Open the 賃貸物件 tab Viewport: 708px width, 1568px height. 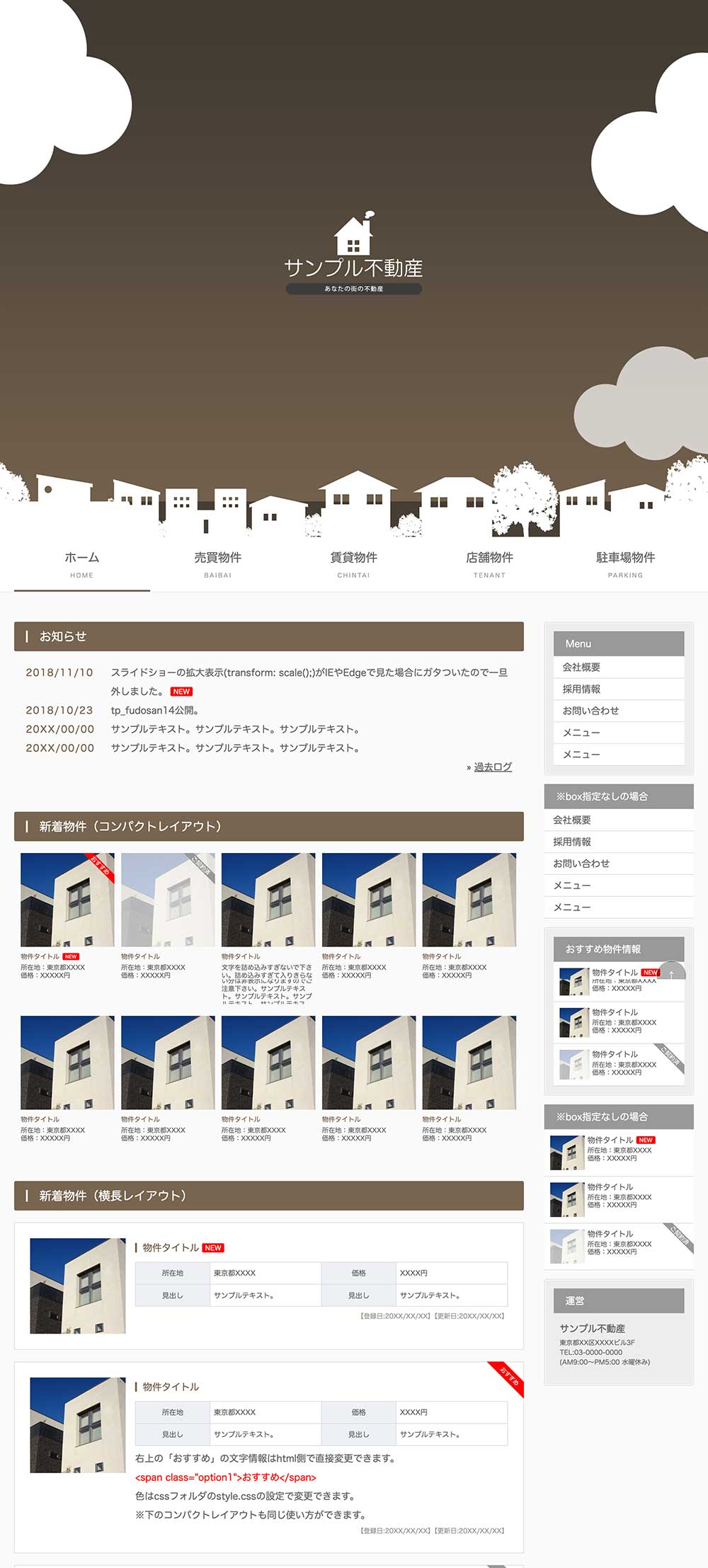(x=353, y=564)
